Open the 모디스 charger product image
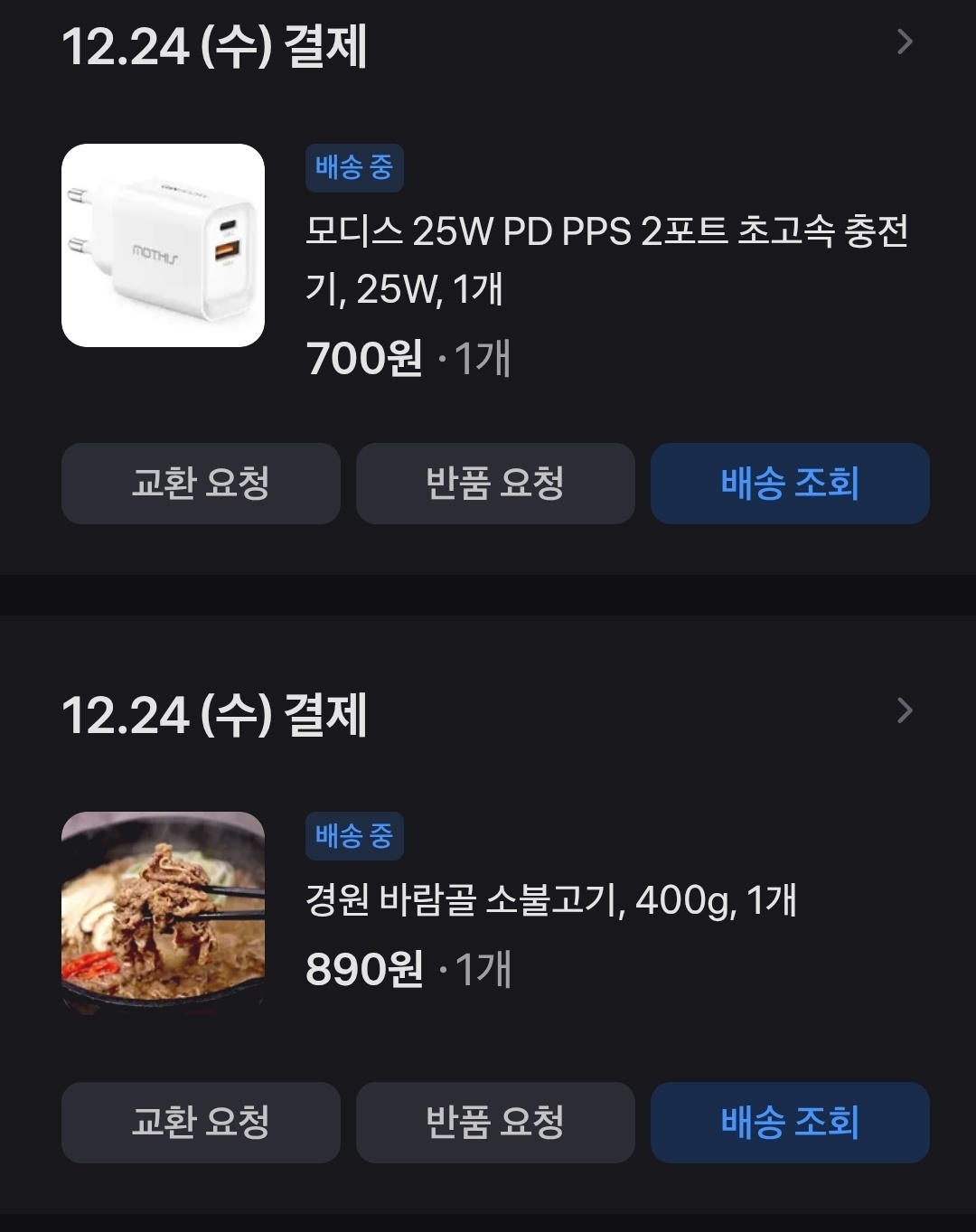The width and height of the screenshot is (976, 1232). [x=163, y=245]
